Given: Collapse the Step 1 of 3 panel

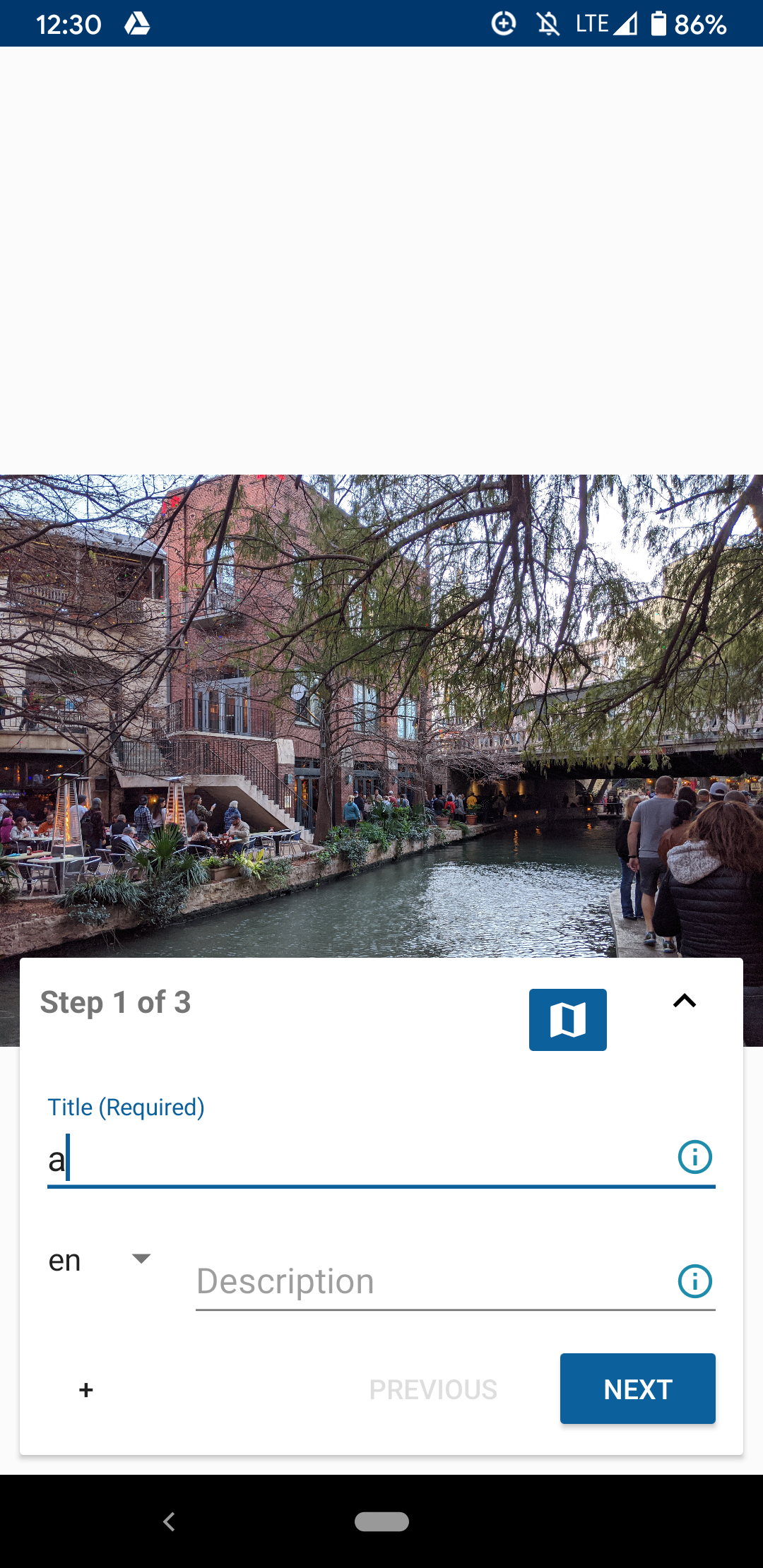Looking at the screenshot, I should (x=684, y=1001).
